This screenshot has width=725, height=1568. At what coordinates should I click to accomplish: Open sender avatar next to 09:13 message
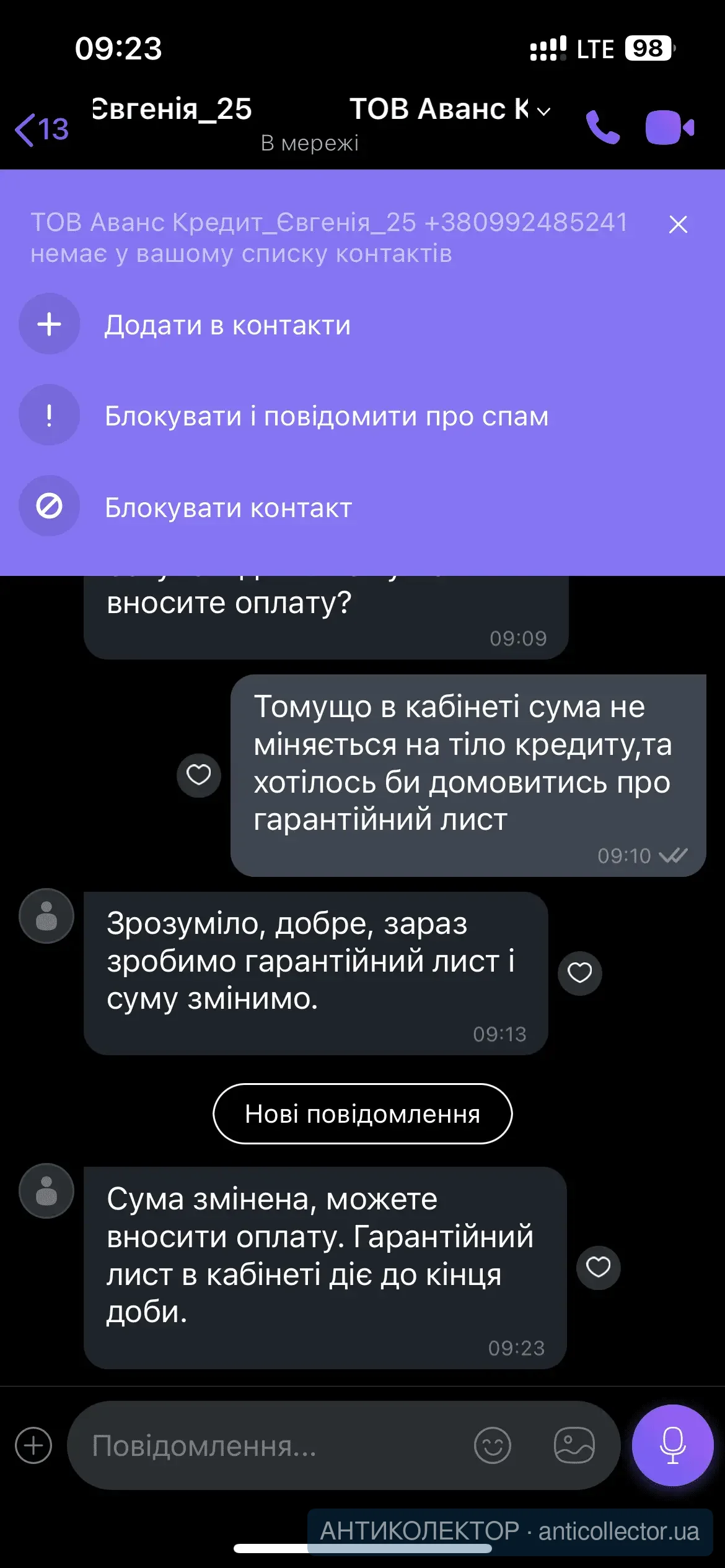point(46,916)
